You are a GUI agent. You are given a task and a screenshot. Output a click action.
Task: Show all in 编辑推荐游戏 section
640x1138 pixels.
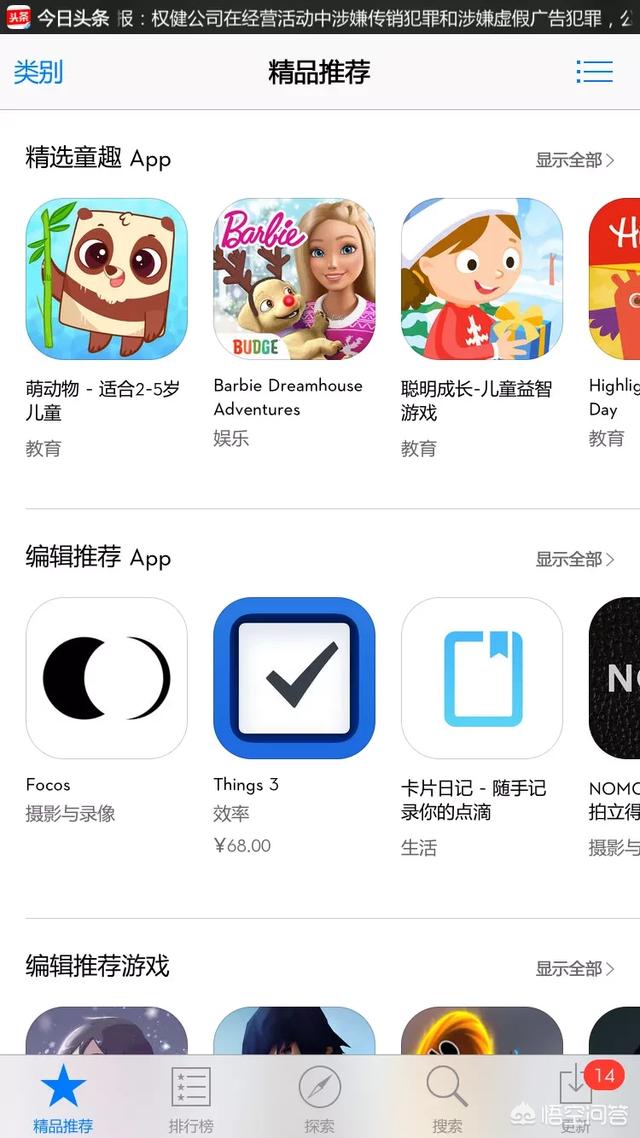[x=574, y=969]
